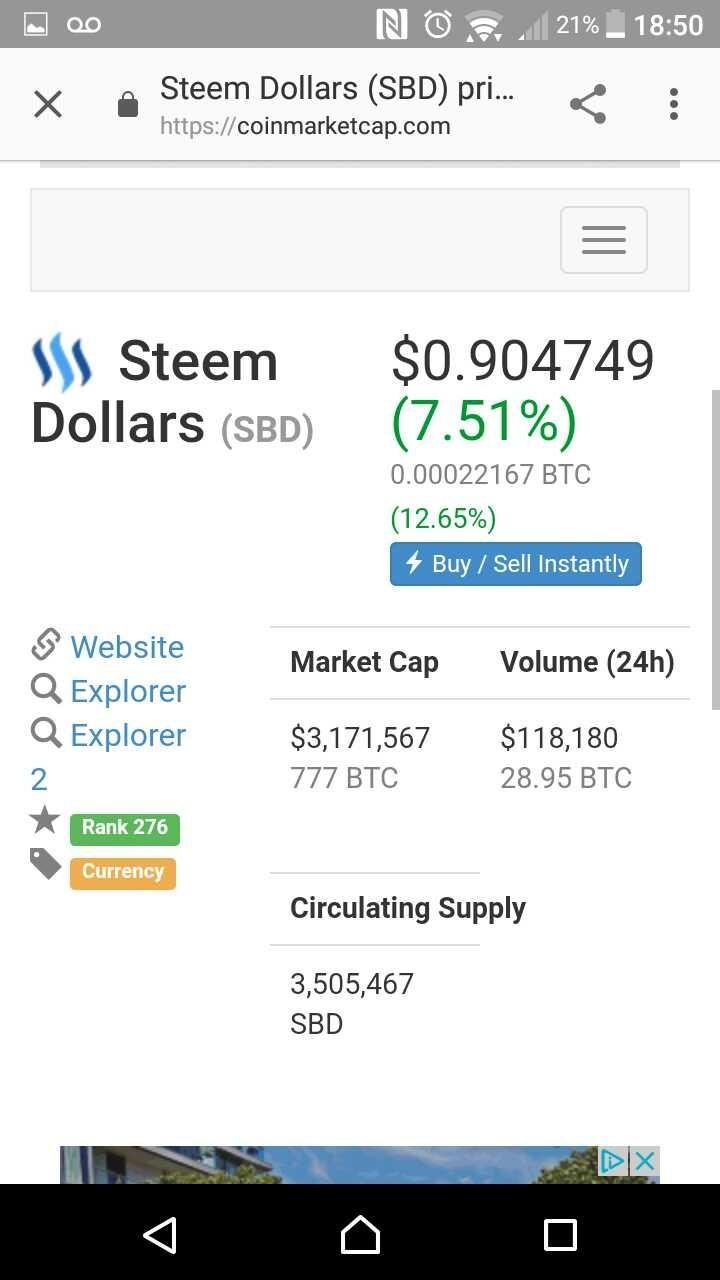Tap Buy / Sell Instantly
The height and width of the screenshot is (1280, 720).
[x=516, y=564]
